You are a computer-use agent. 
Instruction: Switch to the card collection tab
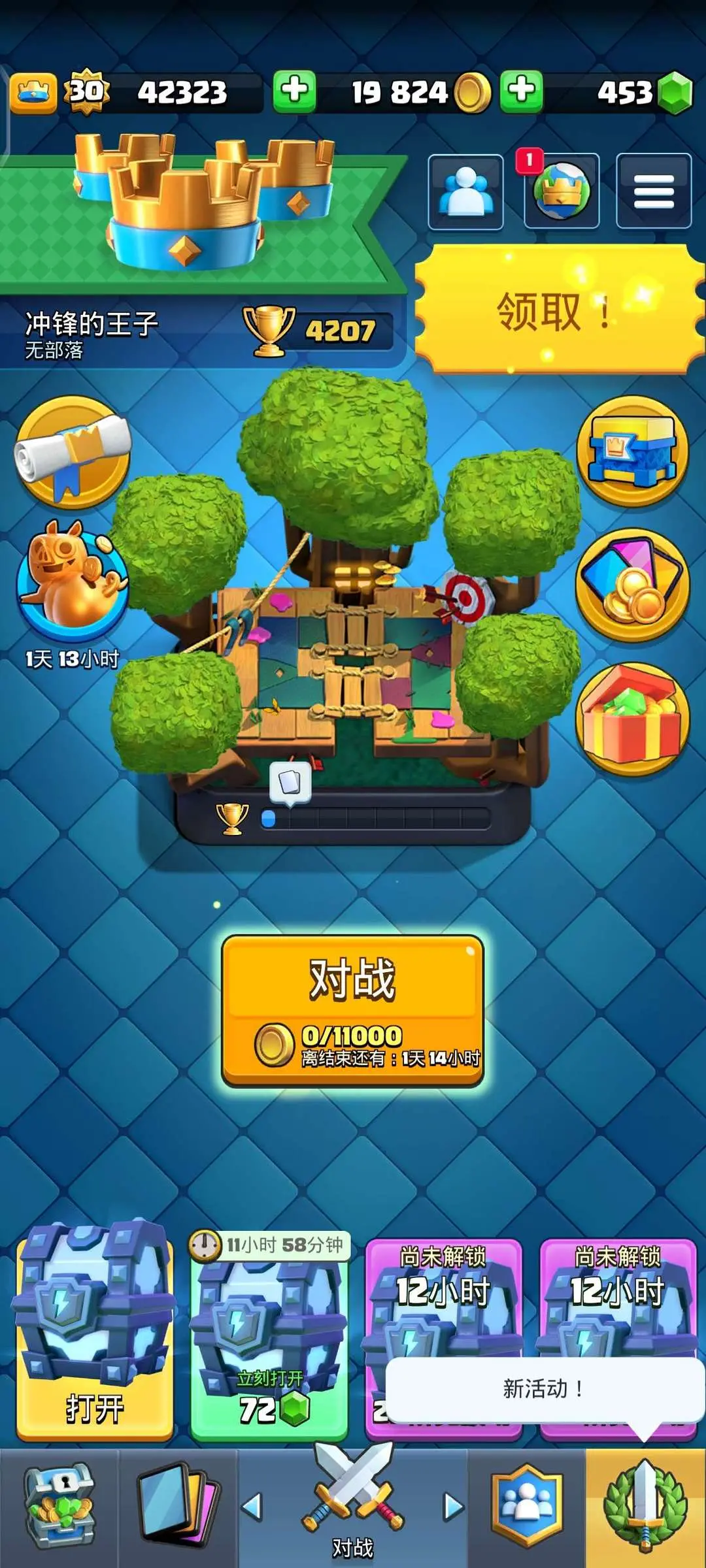coord(178,1508)
